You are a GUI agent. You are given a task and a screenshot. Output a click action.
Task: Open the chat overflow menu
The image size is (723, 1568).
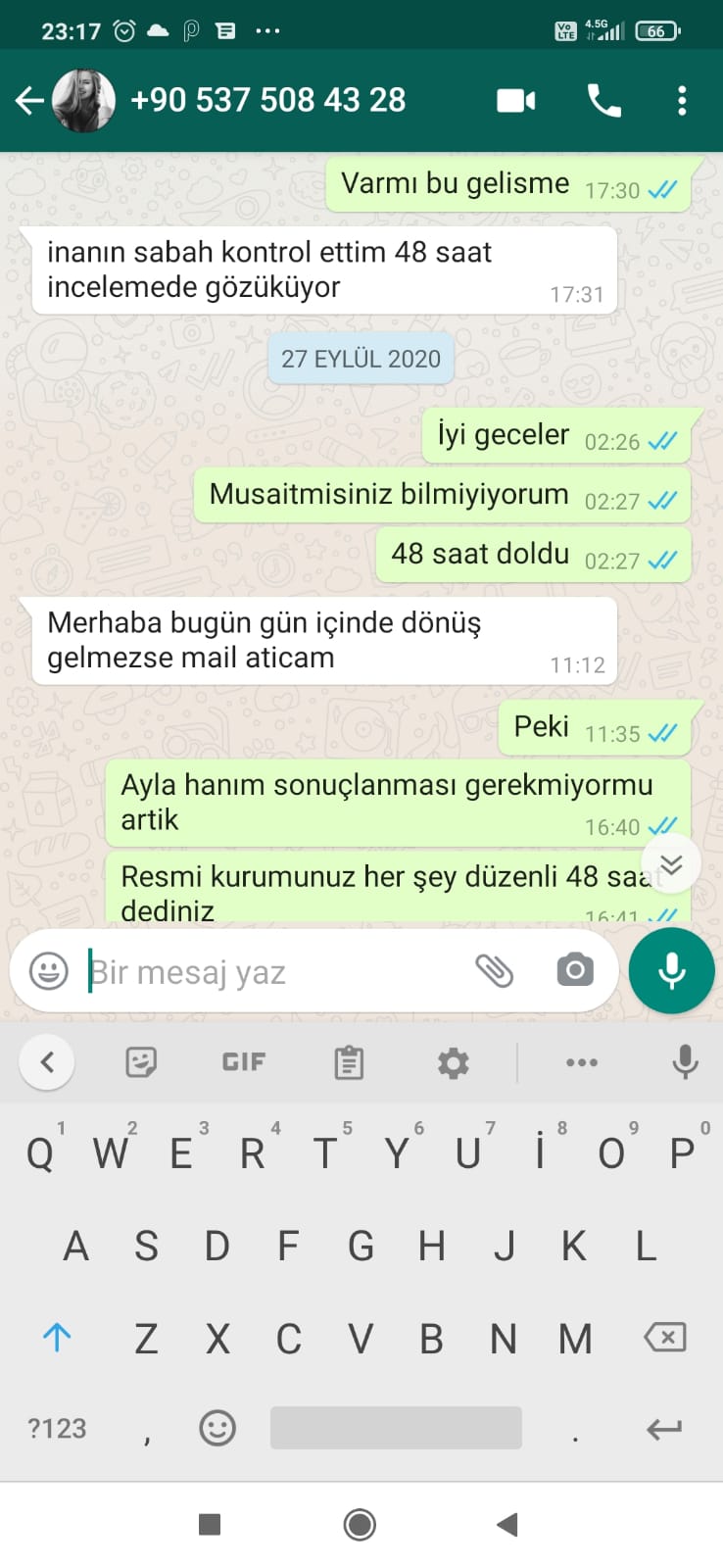click(x=682, y=100)
